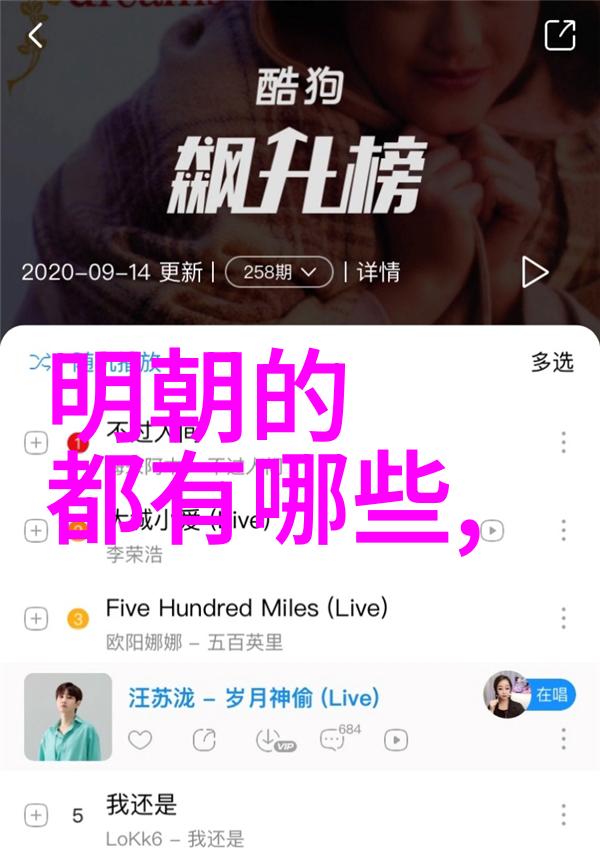Open the 汪苏泷 - 岁月神偷 (Live) row
This screenshot has height=868, width=600.
[252, 697]
